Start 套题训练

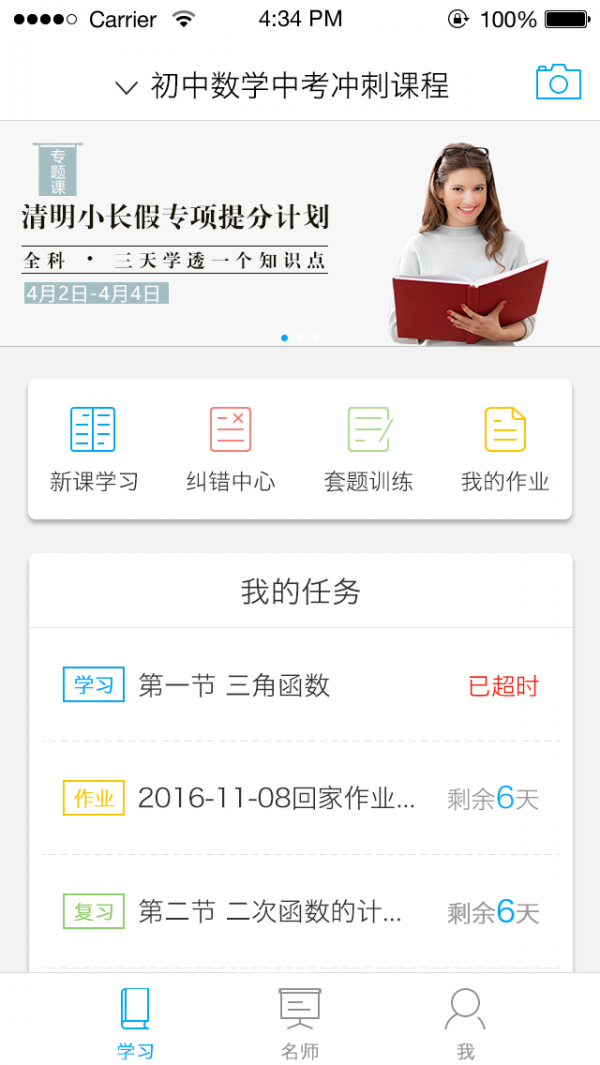click(x=368, y=449)
